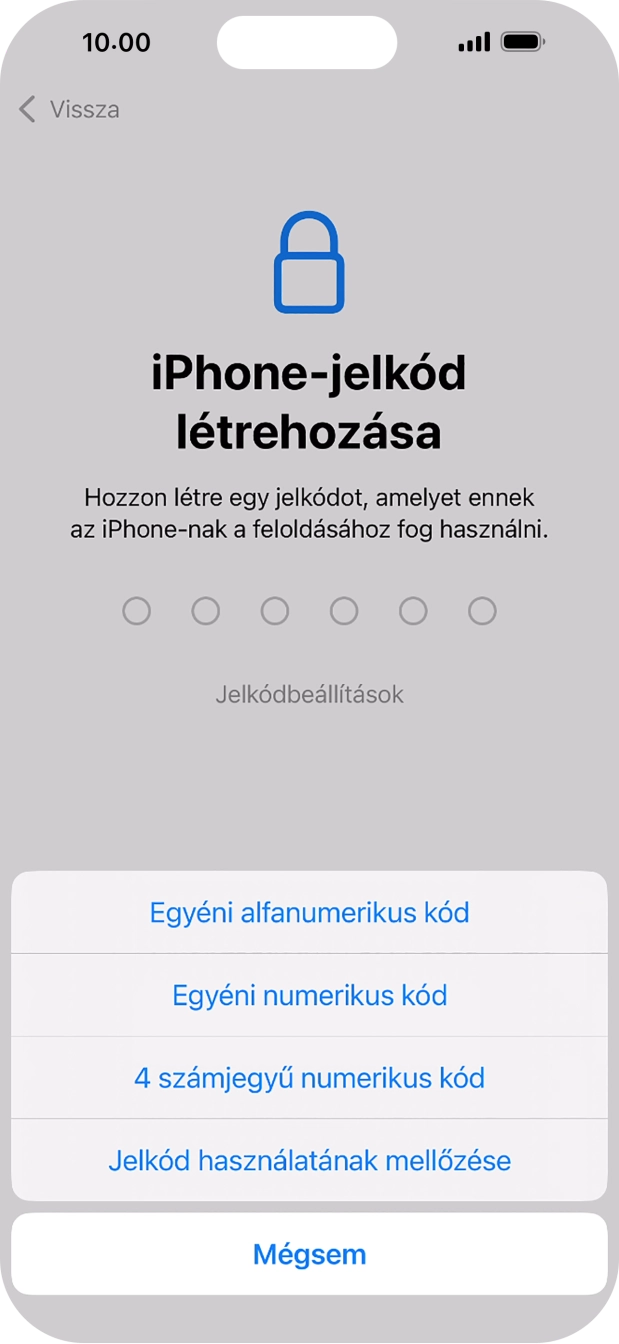
Task: Select Egyéni numerikus kód
Action: [x=309, y=995]
